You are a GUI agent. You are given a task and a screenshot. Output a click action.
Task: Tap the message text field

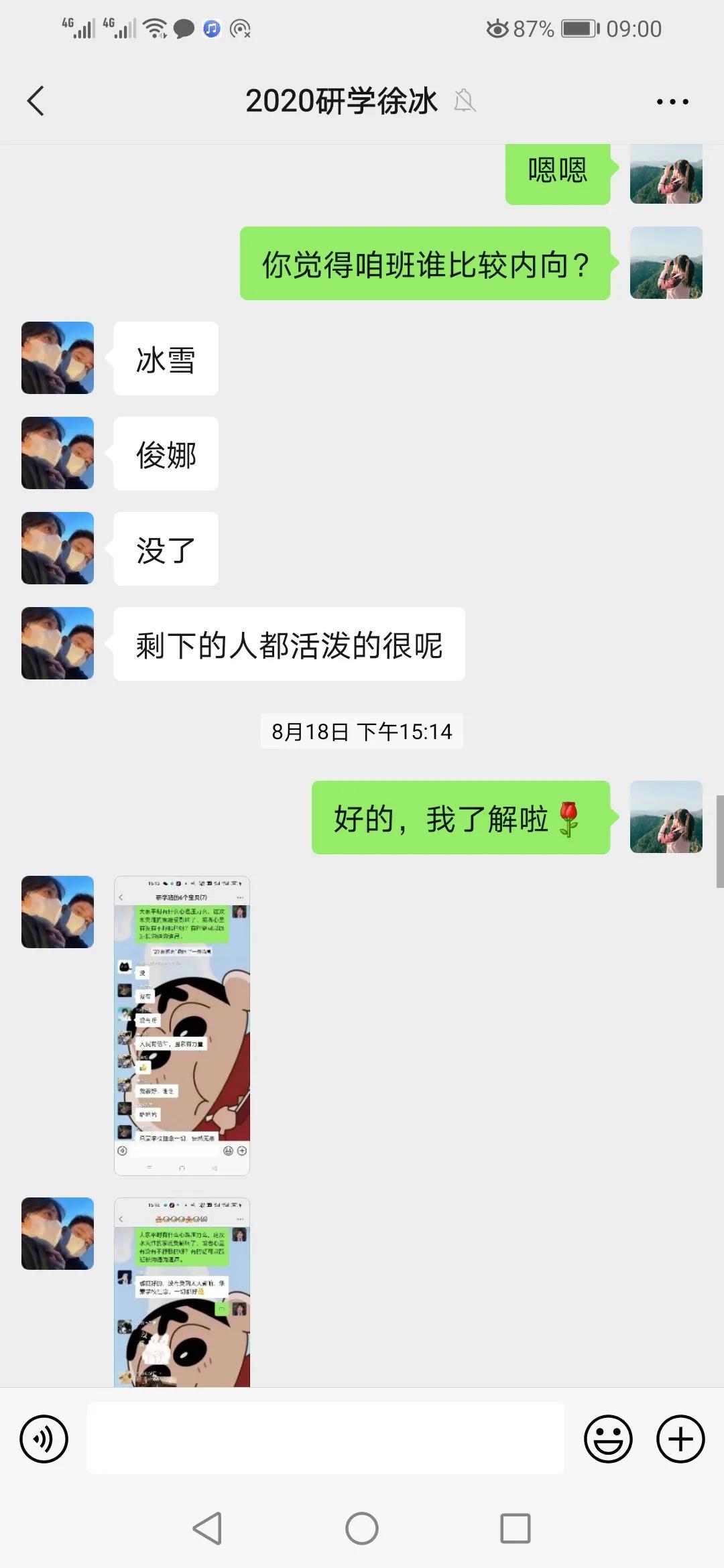pos(325,1439)
